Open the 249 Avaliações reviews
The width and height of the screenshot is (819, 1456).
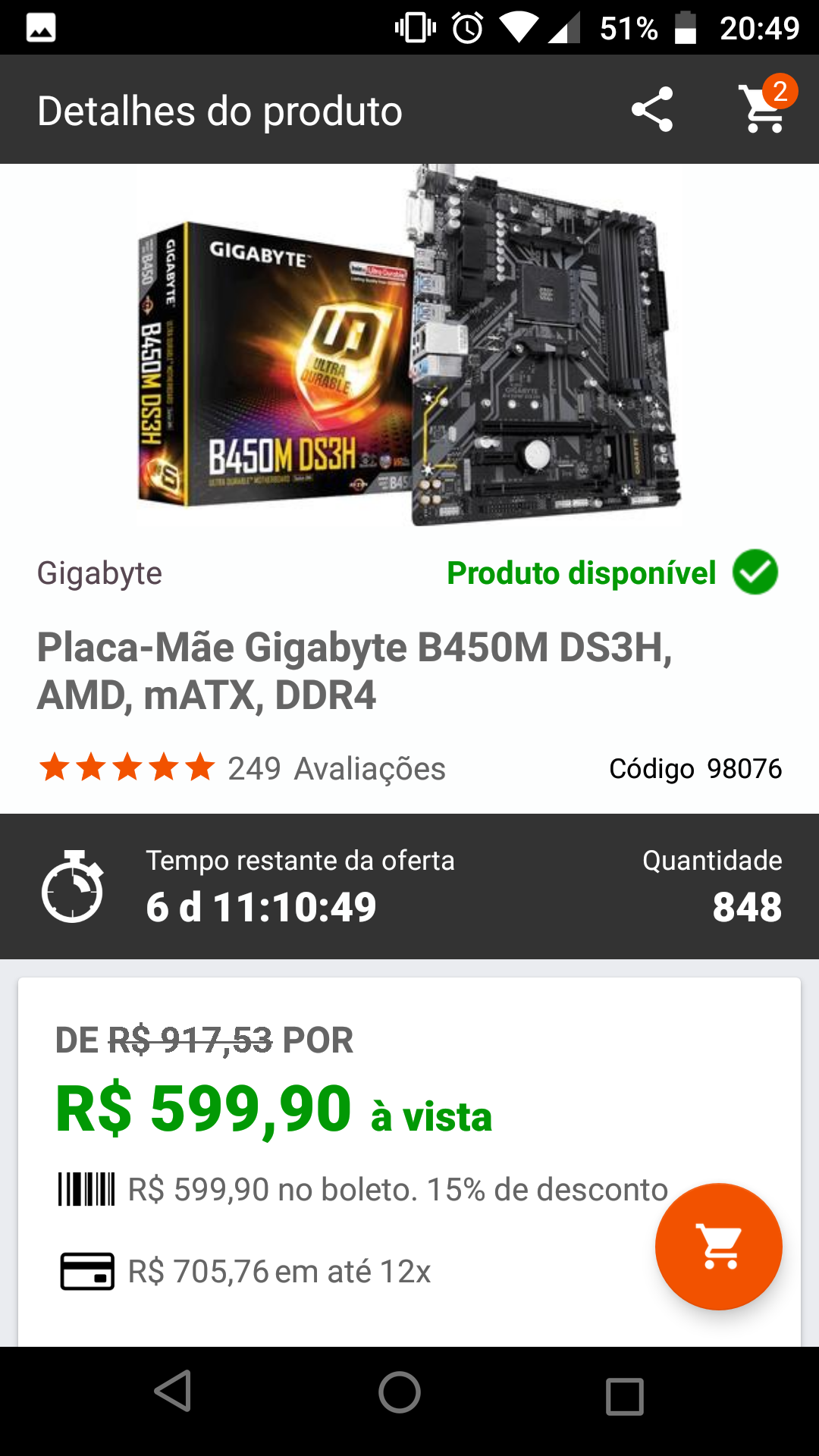pos(337,768)
